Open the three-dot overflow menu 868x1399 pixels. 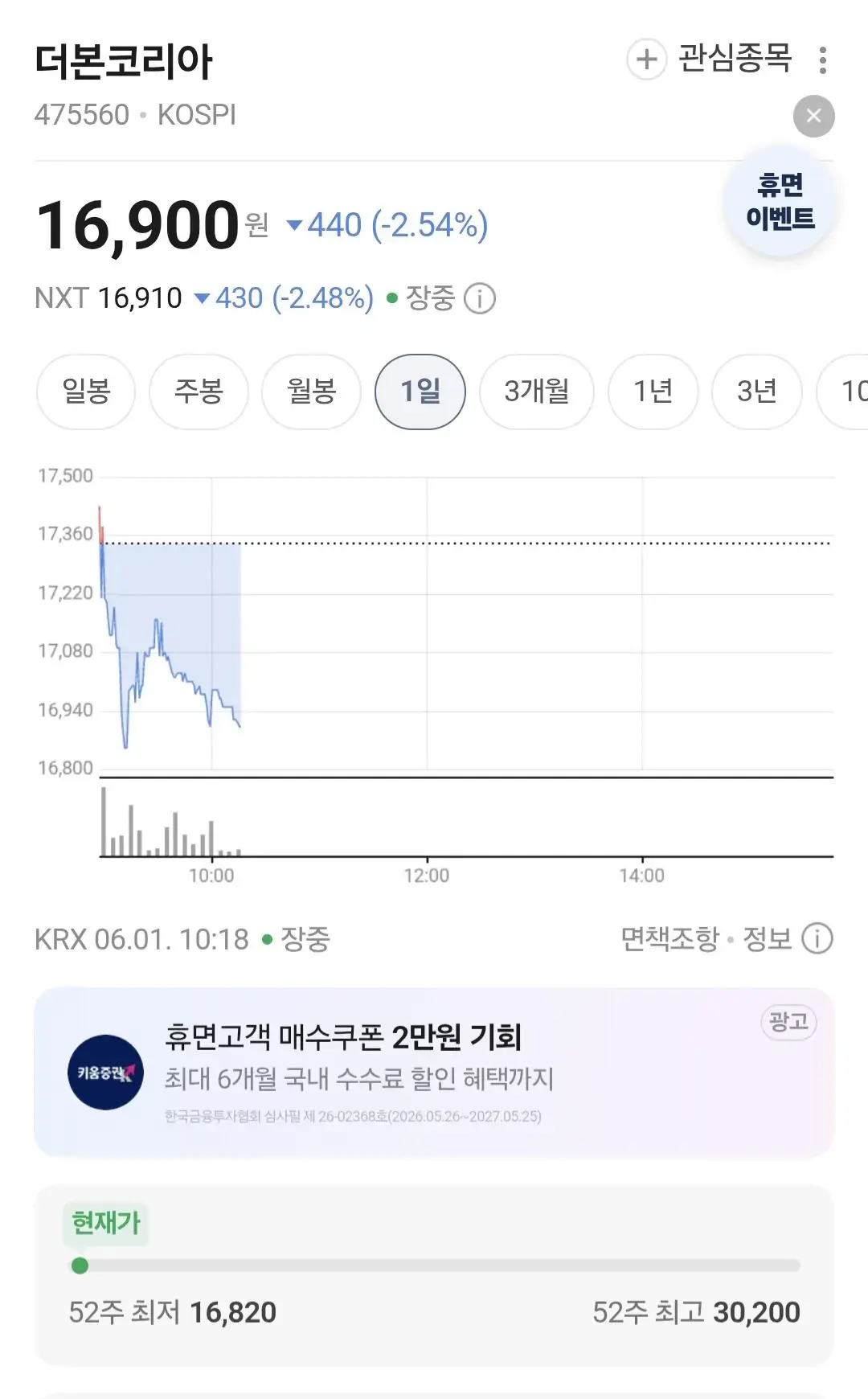pyautogui.click(x=822, y=59)
